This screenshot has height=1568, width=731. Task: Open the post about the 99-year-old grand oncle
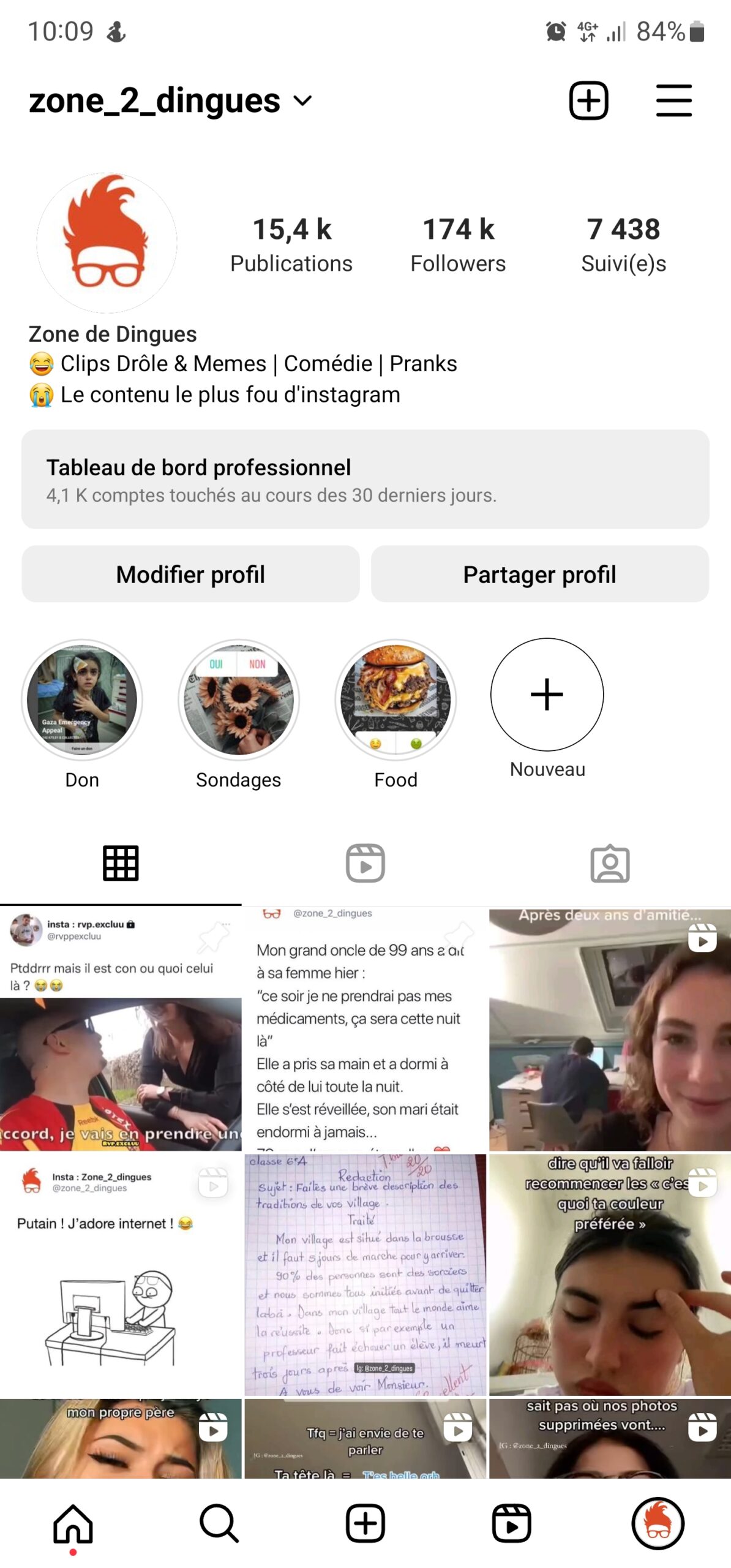[365, 1029]
